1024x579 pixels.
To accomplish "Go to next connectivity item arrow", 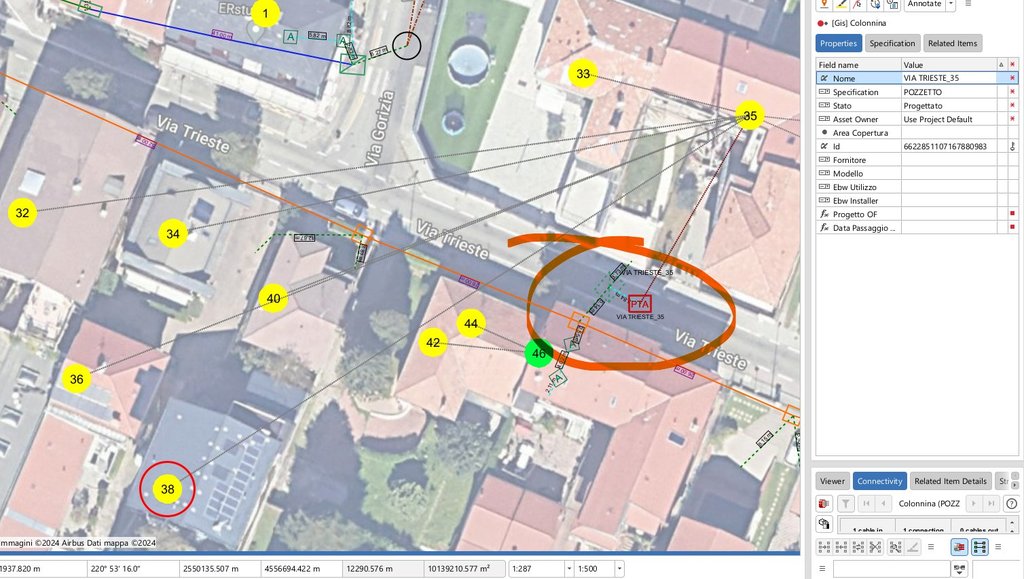I will point(971,504).
